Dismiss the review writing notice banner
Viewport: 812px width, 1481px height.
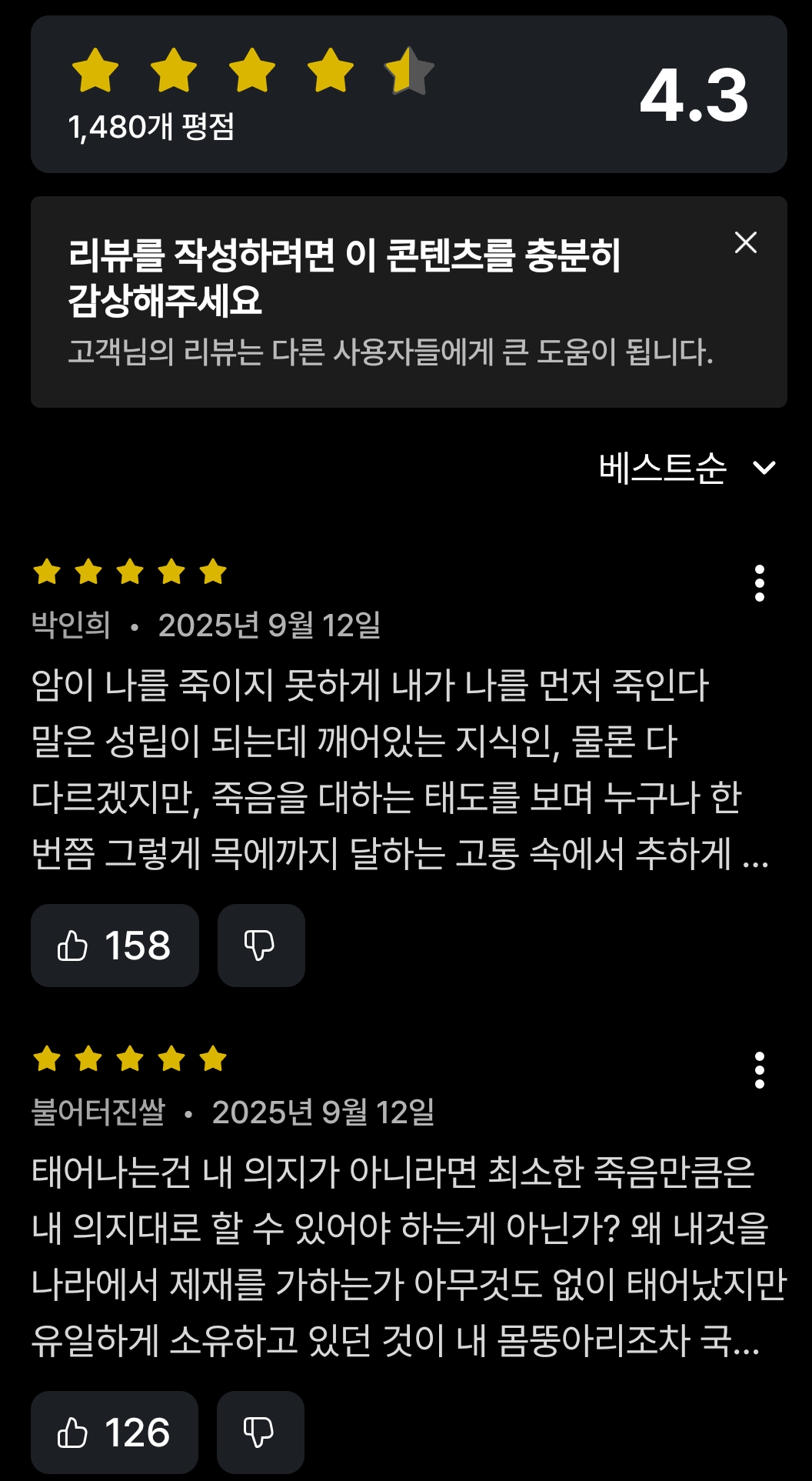[x=745, y=242]
